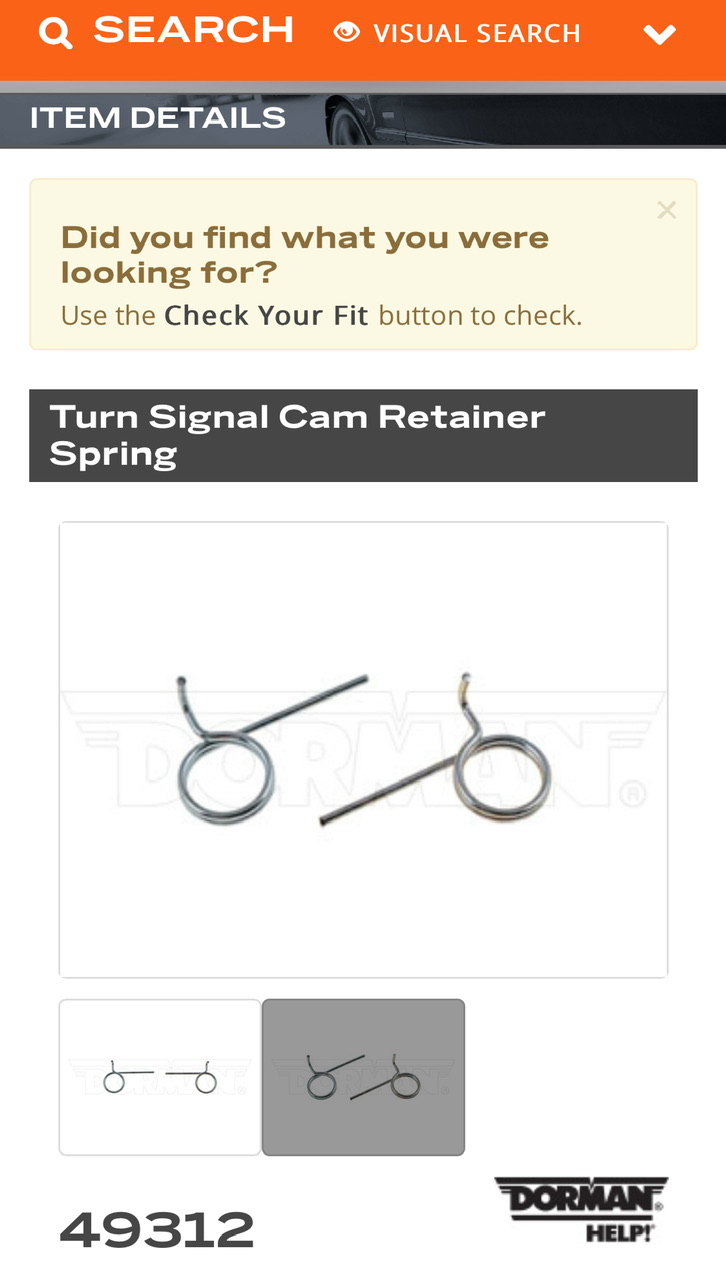726x1280 pixels.
Task: Dismiss the Check Your Fit notice
Action: click(x=667, y=210)
